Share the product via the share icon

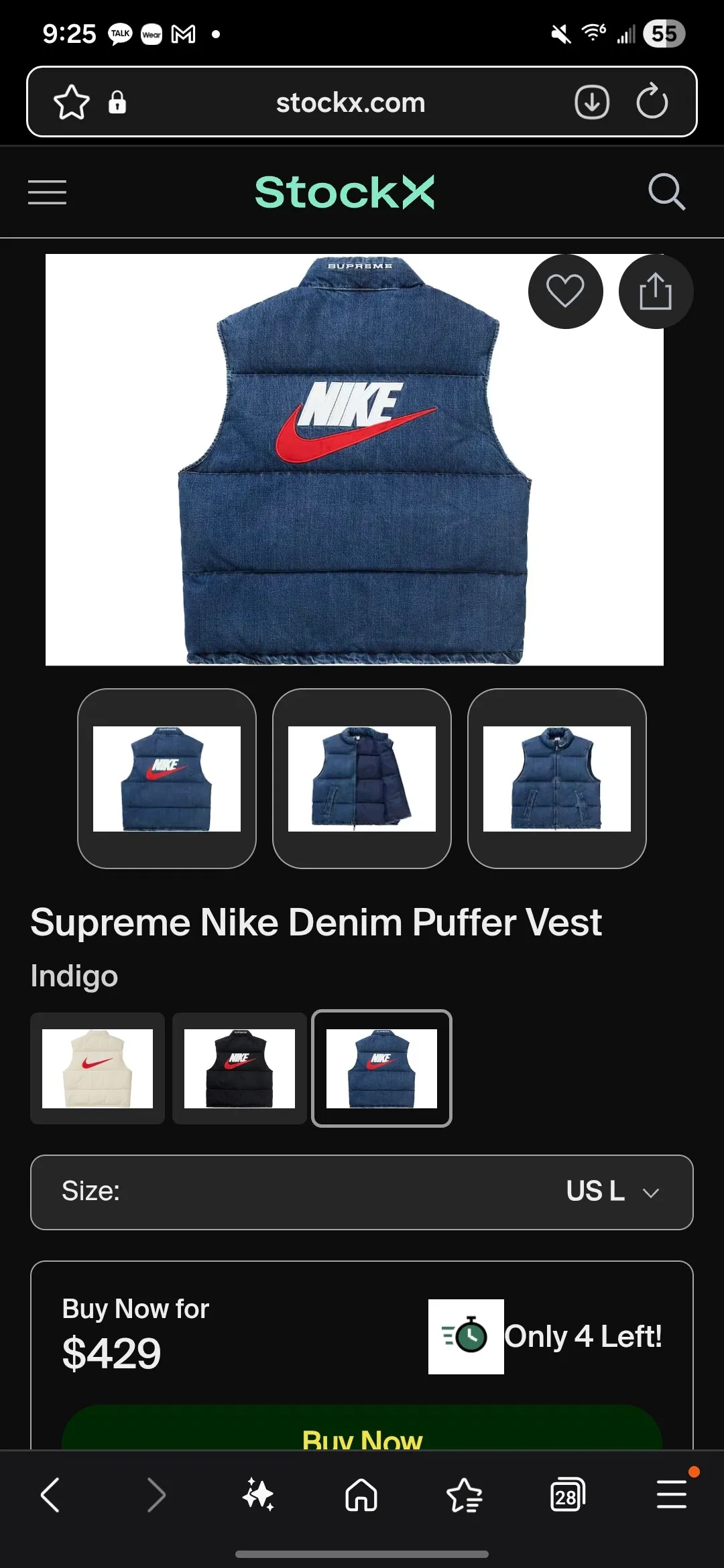655,291
